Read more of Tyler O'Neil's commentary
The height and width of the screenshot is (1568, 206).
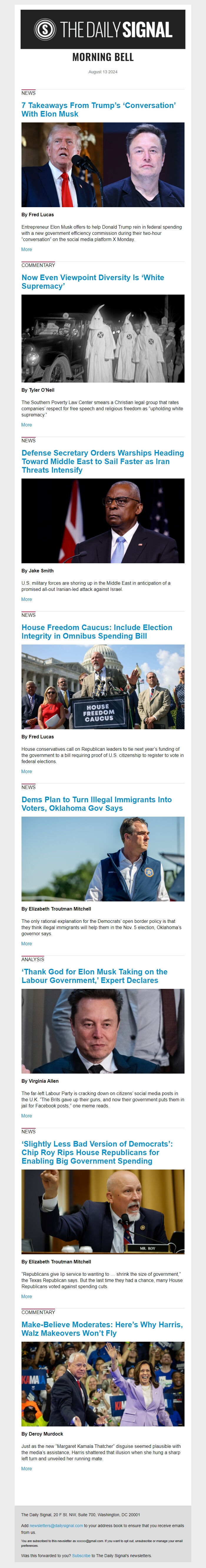click(27, 425)
